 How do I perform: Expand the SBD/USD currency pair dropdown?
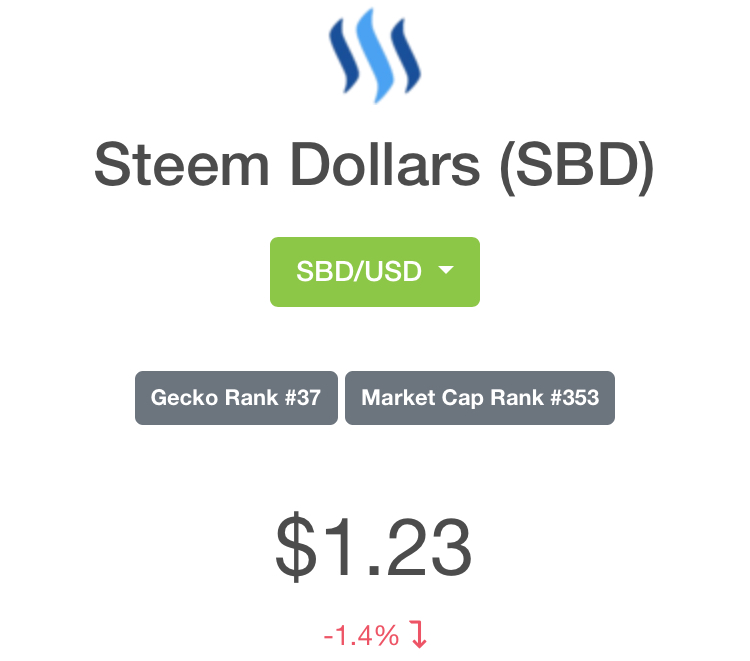coord(375,271)
